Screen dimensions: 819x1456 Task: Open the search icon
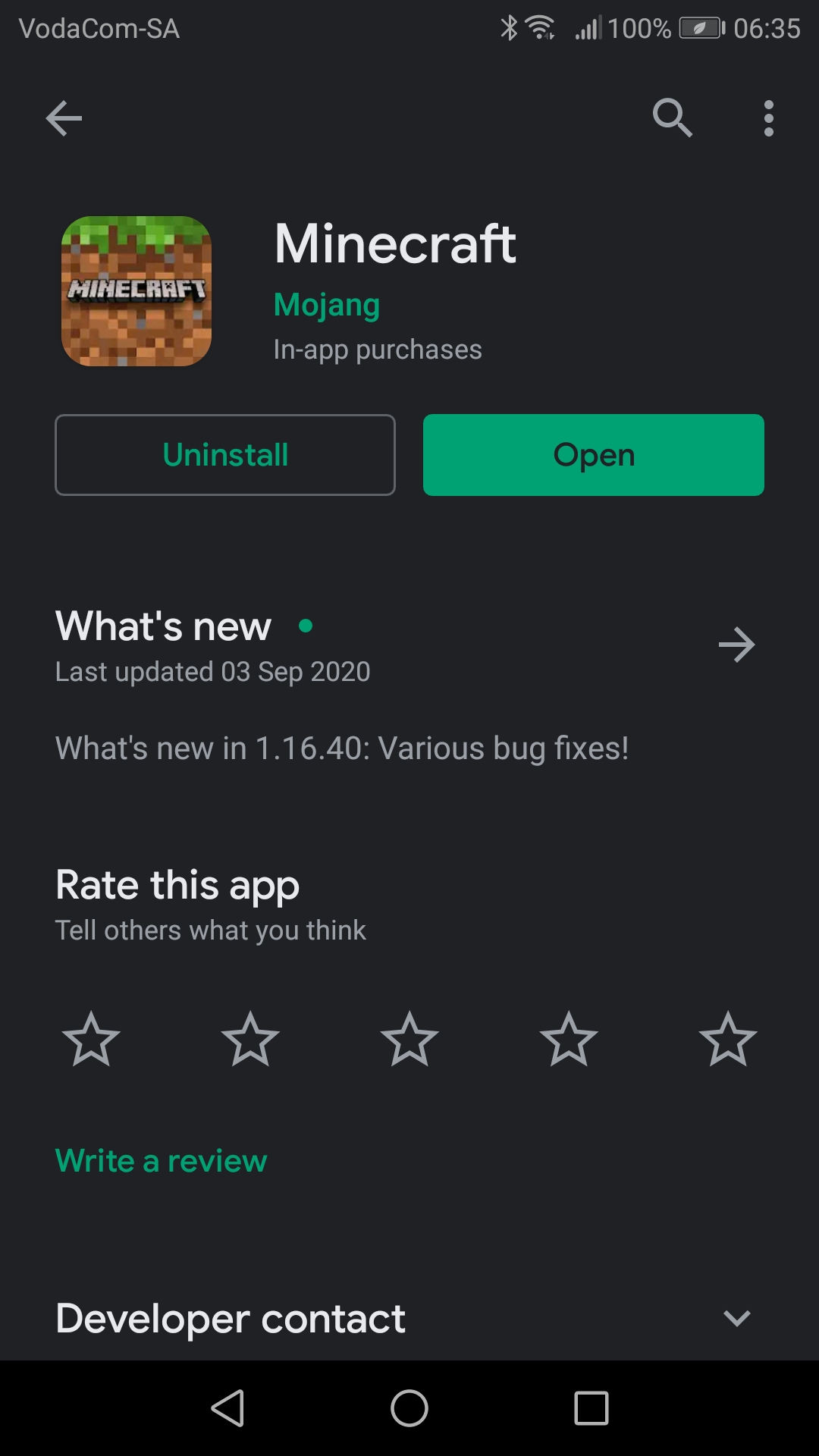click(672, 118)
